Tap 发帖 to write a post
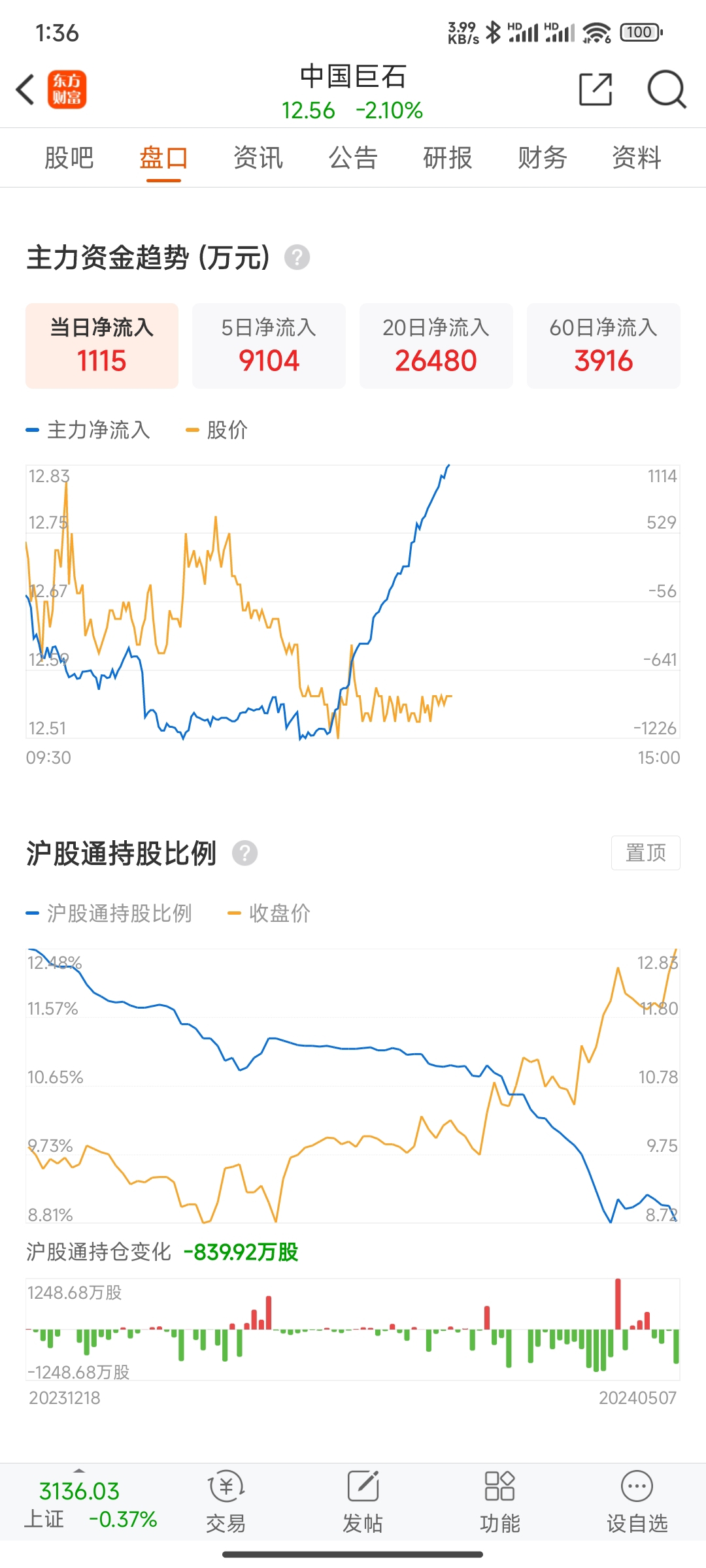This screenshot has height=1568, width=706. pos(363,1501)
